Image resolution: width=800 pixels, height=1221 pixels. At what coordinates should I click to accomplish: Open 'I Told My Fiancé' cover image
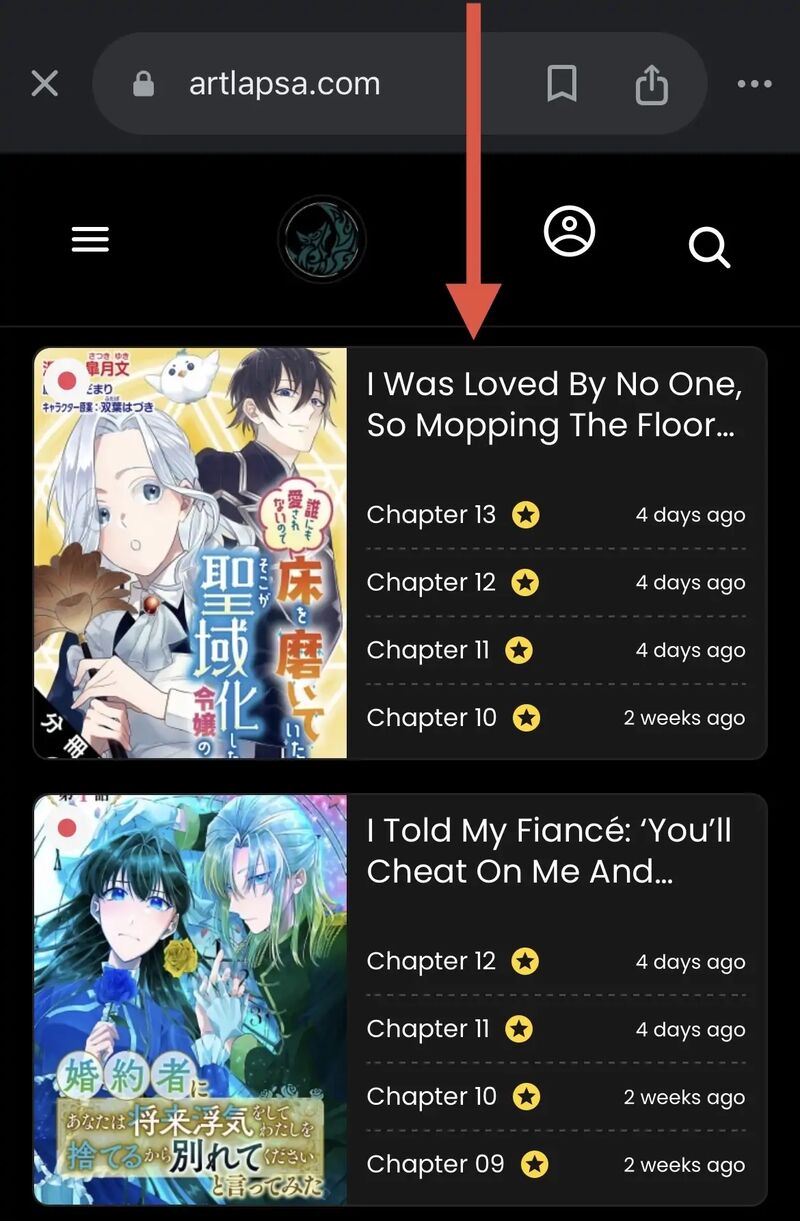(x=190, y=999)
